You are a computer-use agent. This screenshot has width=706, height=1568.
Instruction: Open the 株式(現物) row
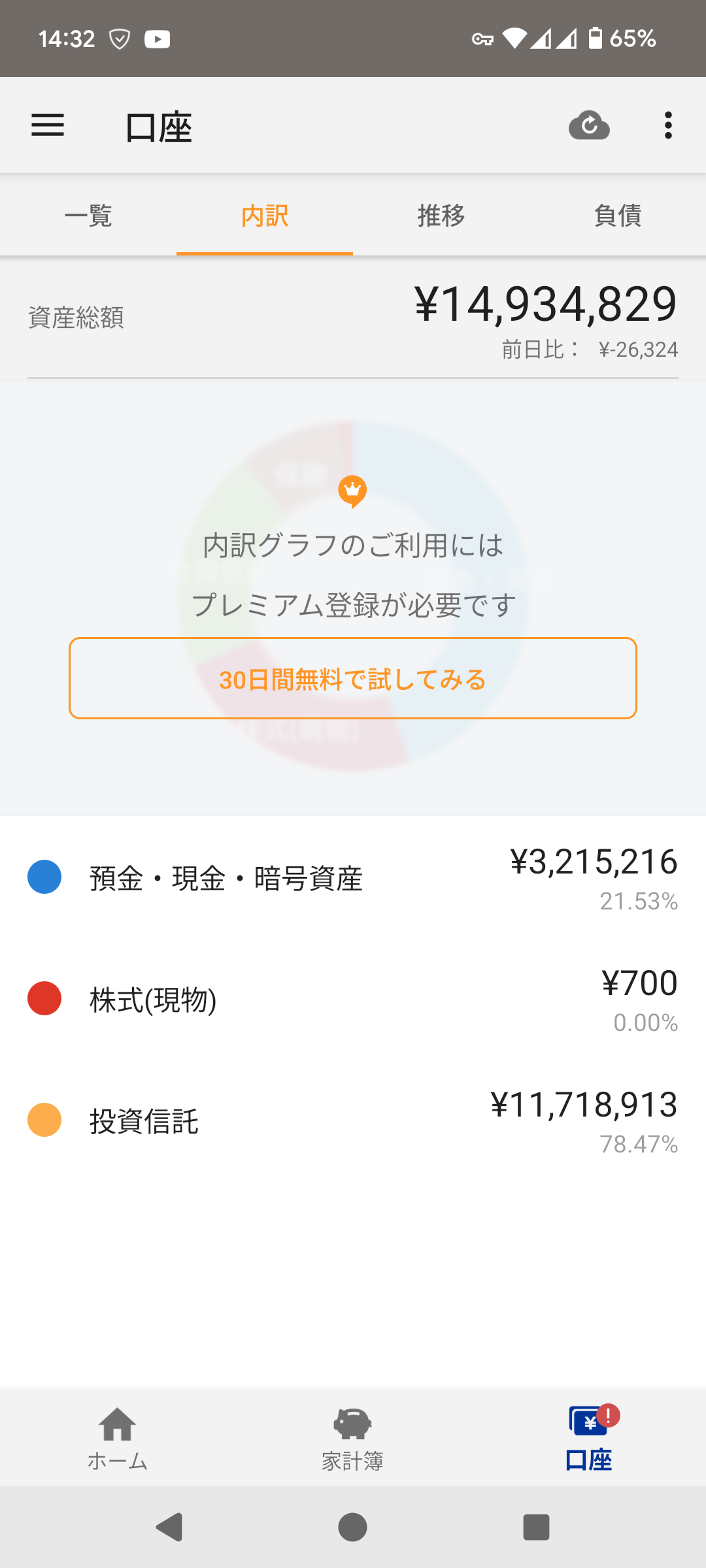point(353,999)
